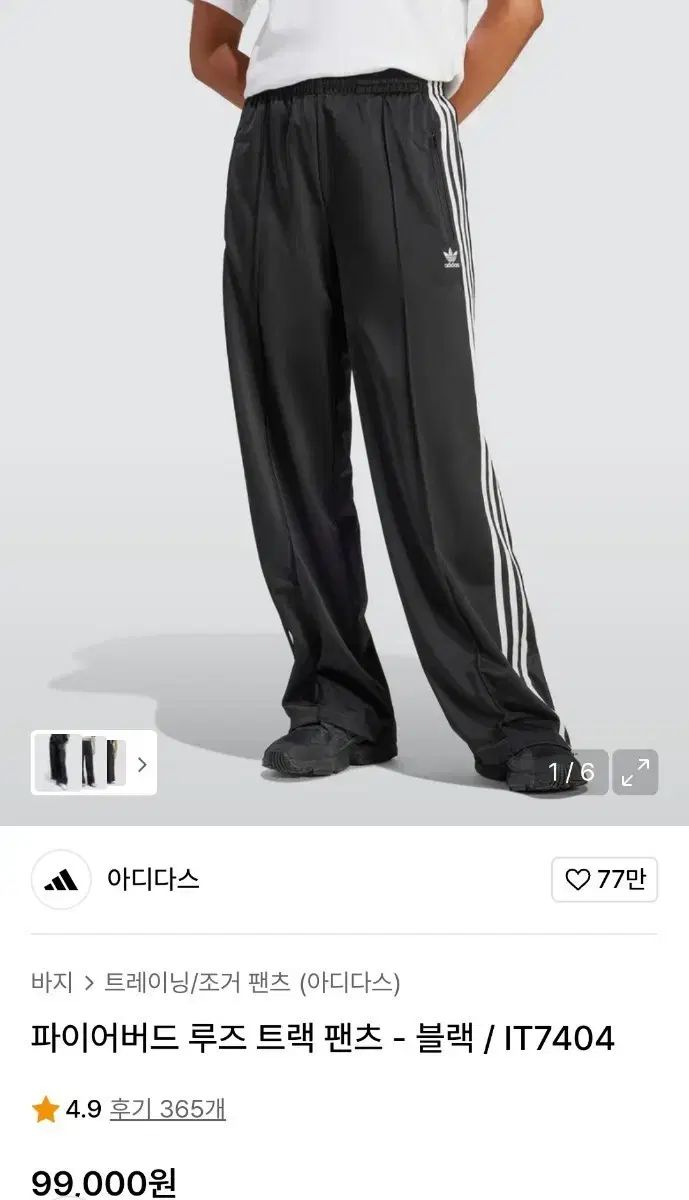The image size is (689, 1200).
Task: Expand the product image to fullscreen
Action: tap(635, 772)
